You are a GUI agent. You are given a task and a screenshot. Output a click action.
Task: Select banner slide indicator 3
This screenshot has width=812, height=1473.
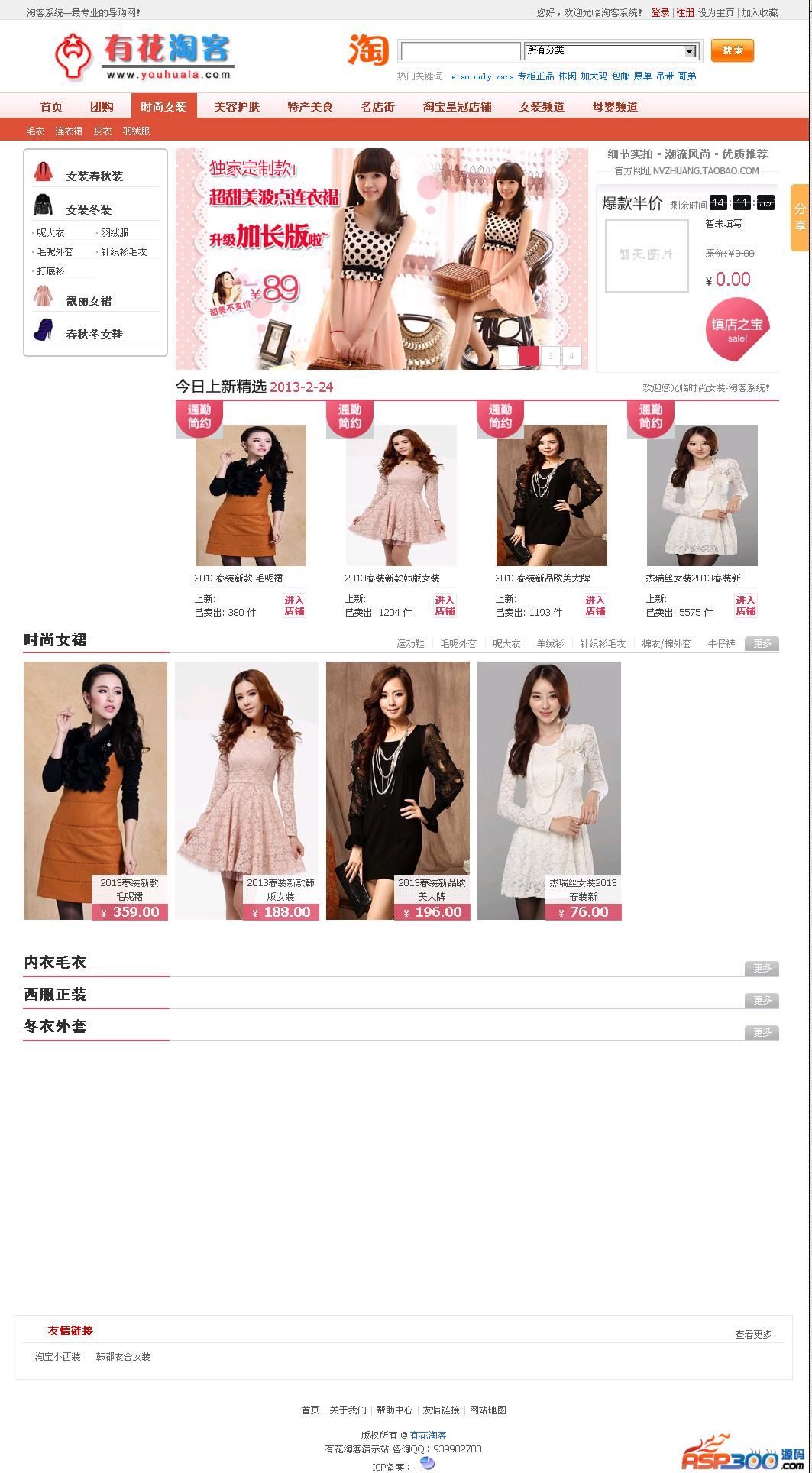coord(550,356)
